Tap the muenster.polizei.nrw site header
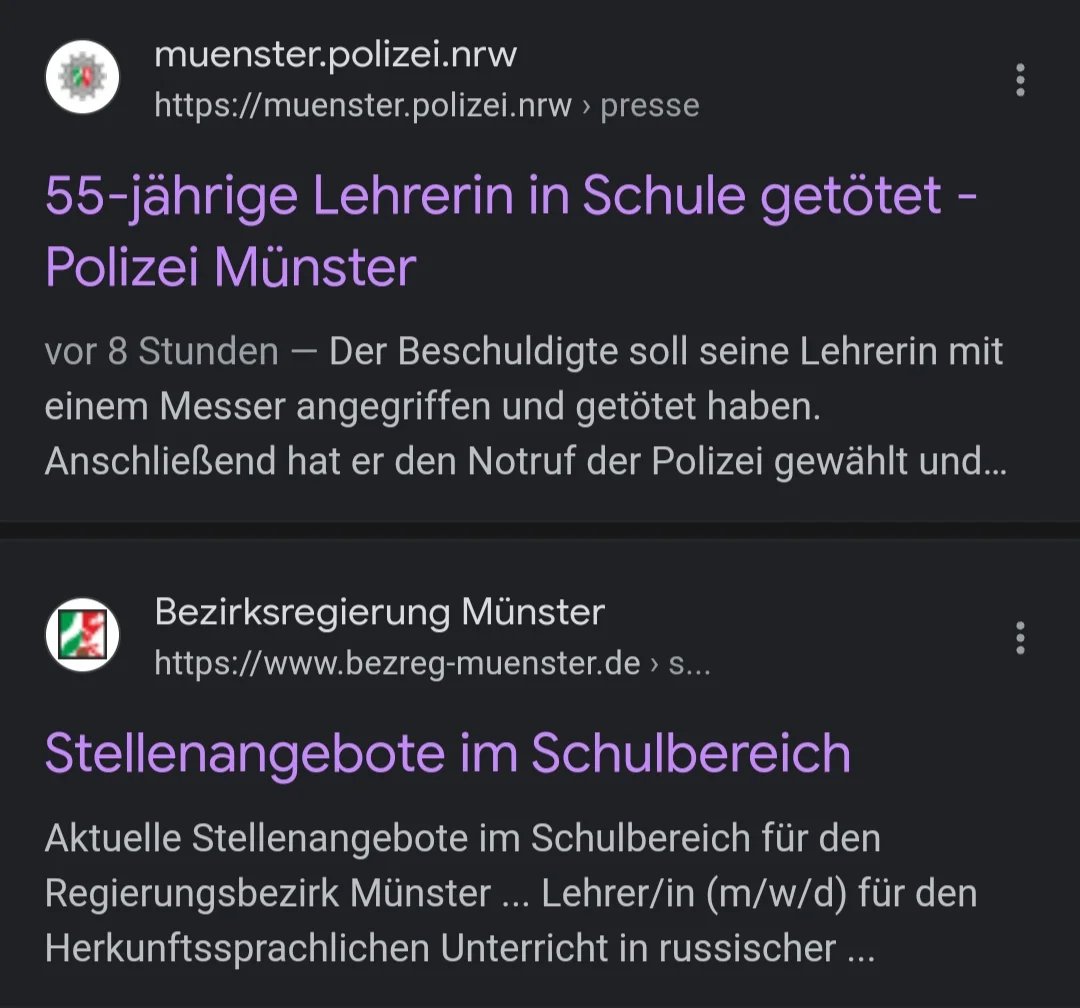 tap(335, 55)
